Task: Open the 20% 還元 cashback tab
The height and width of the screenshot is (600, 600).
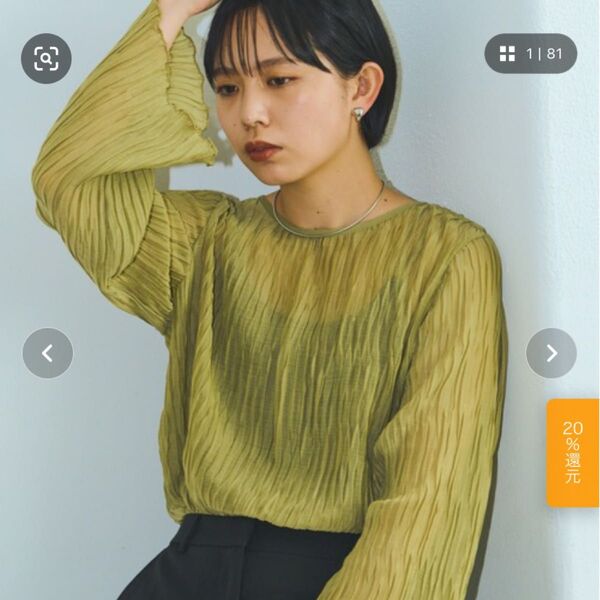Action: 572,452
